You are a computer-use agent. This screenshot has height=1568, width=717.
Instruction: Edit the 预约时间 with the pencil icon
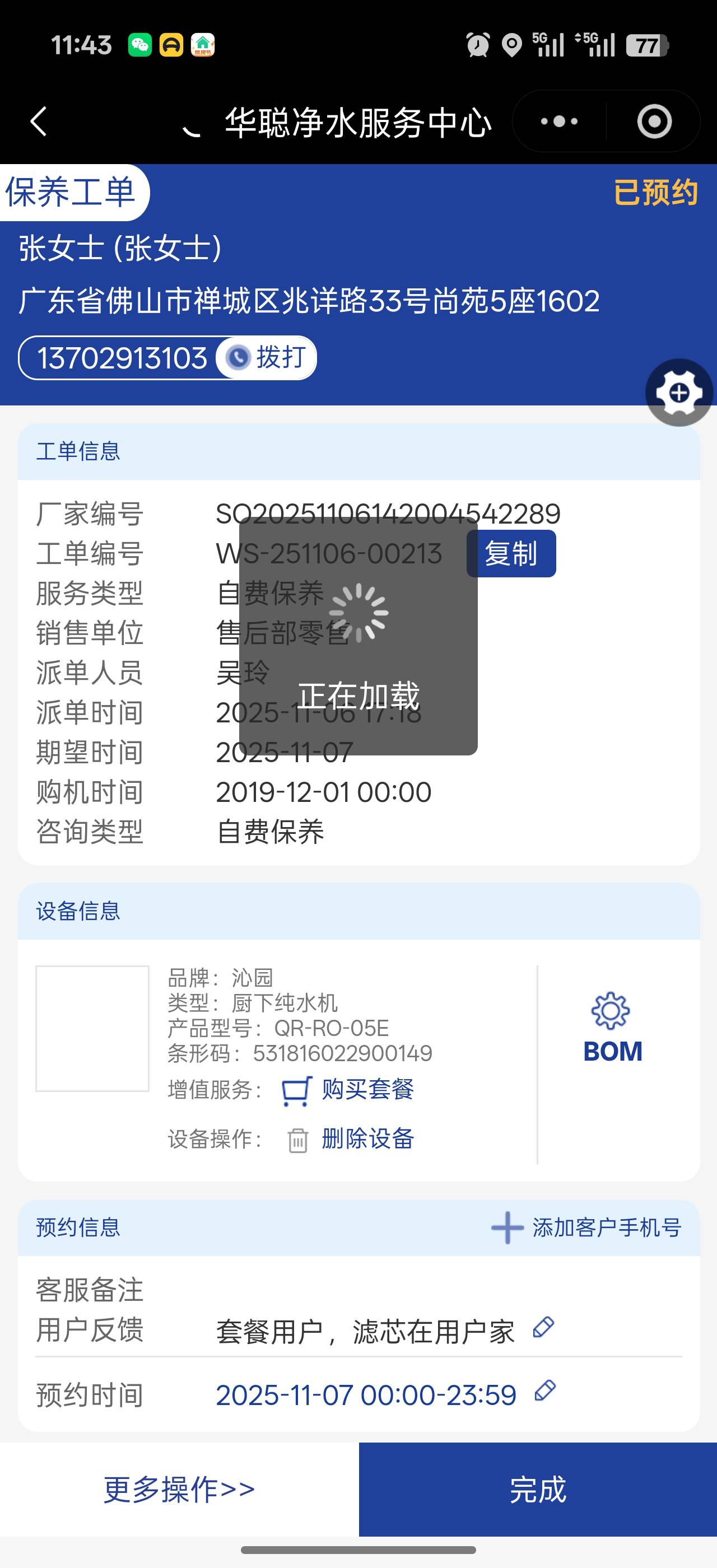click(x=544, y=1391)
